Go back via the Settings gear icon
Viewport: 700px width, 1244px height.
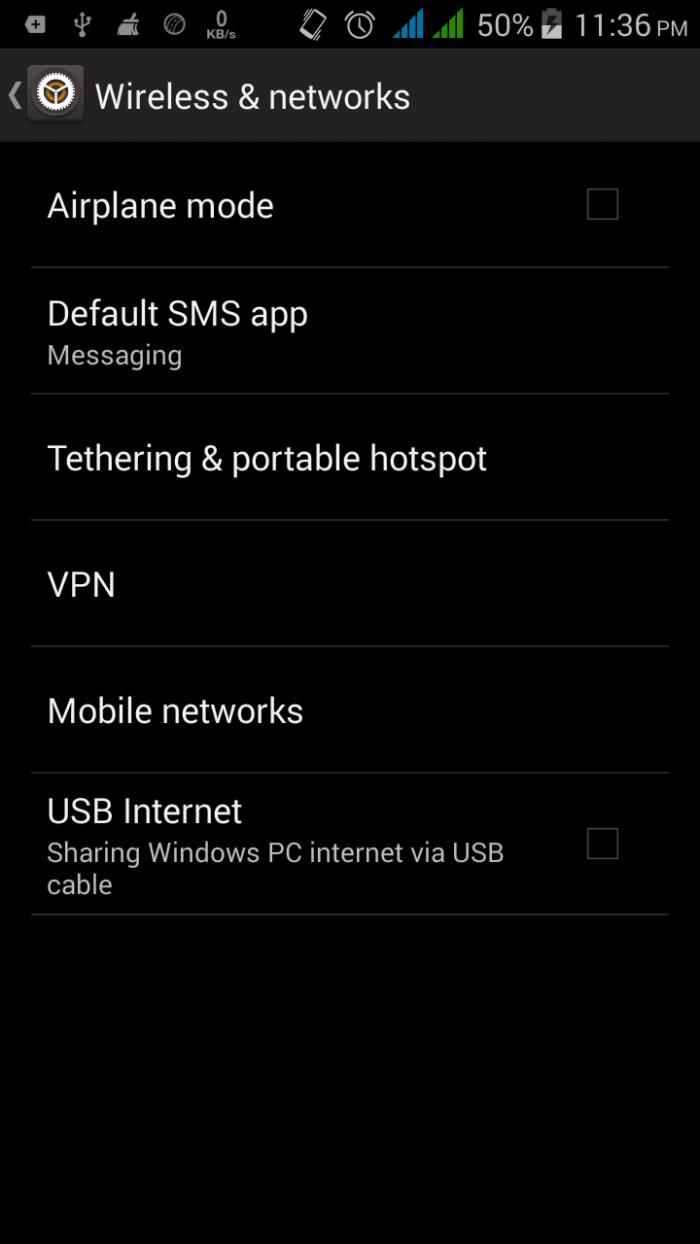[54, 96]
